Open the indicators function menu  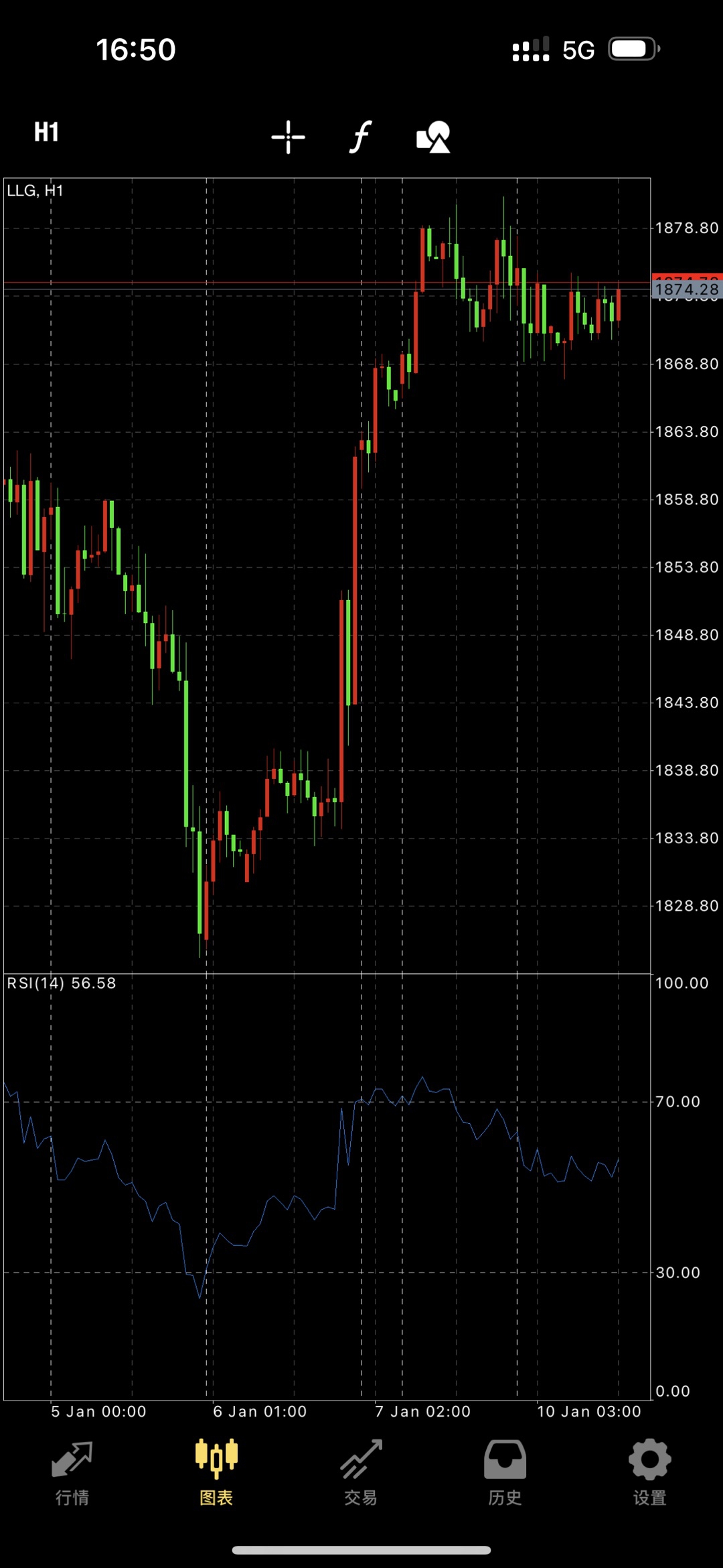(361, 137)
